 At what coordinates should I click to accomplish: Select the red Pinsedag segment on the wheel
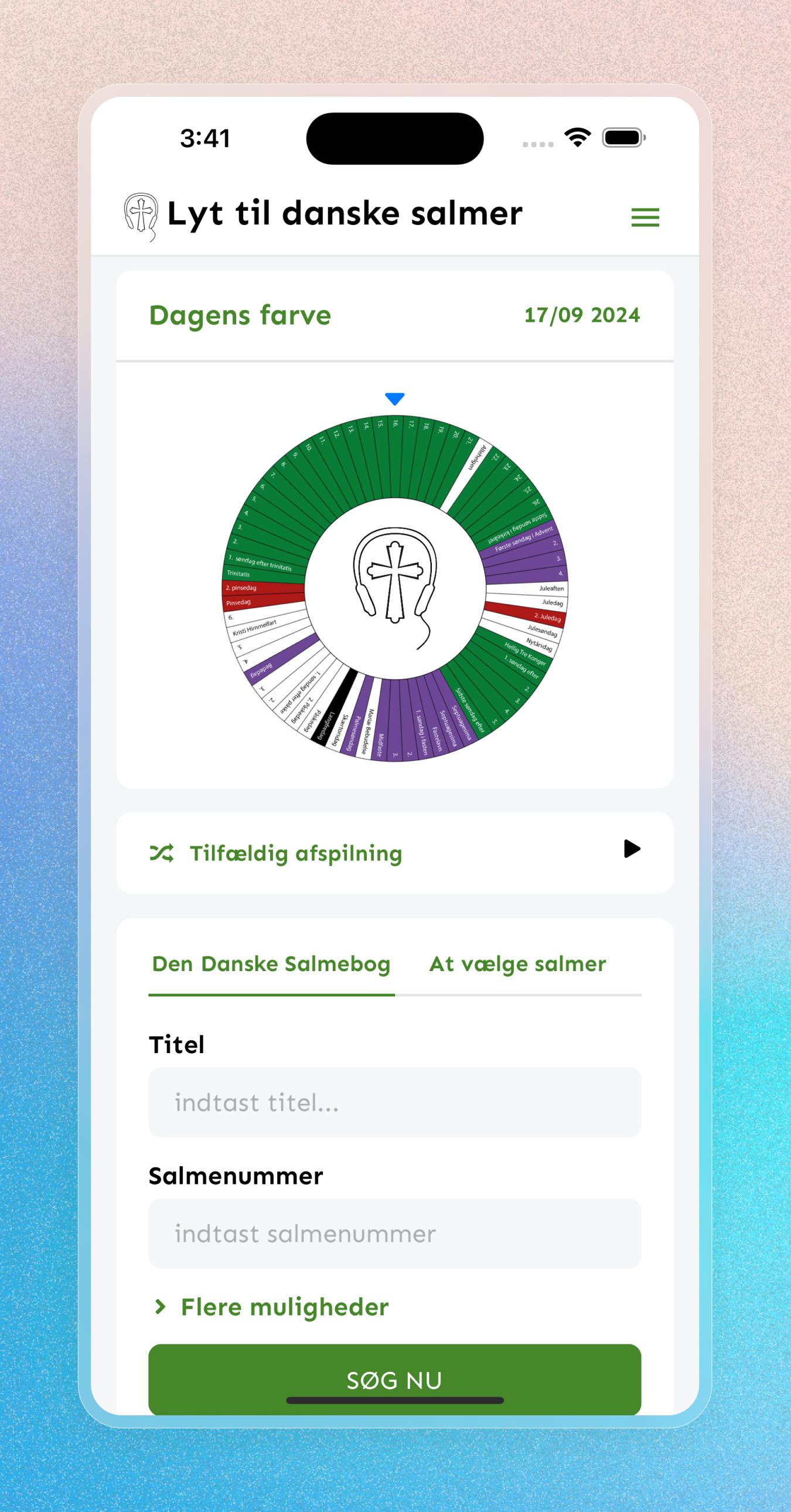click(240, 602)
